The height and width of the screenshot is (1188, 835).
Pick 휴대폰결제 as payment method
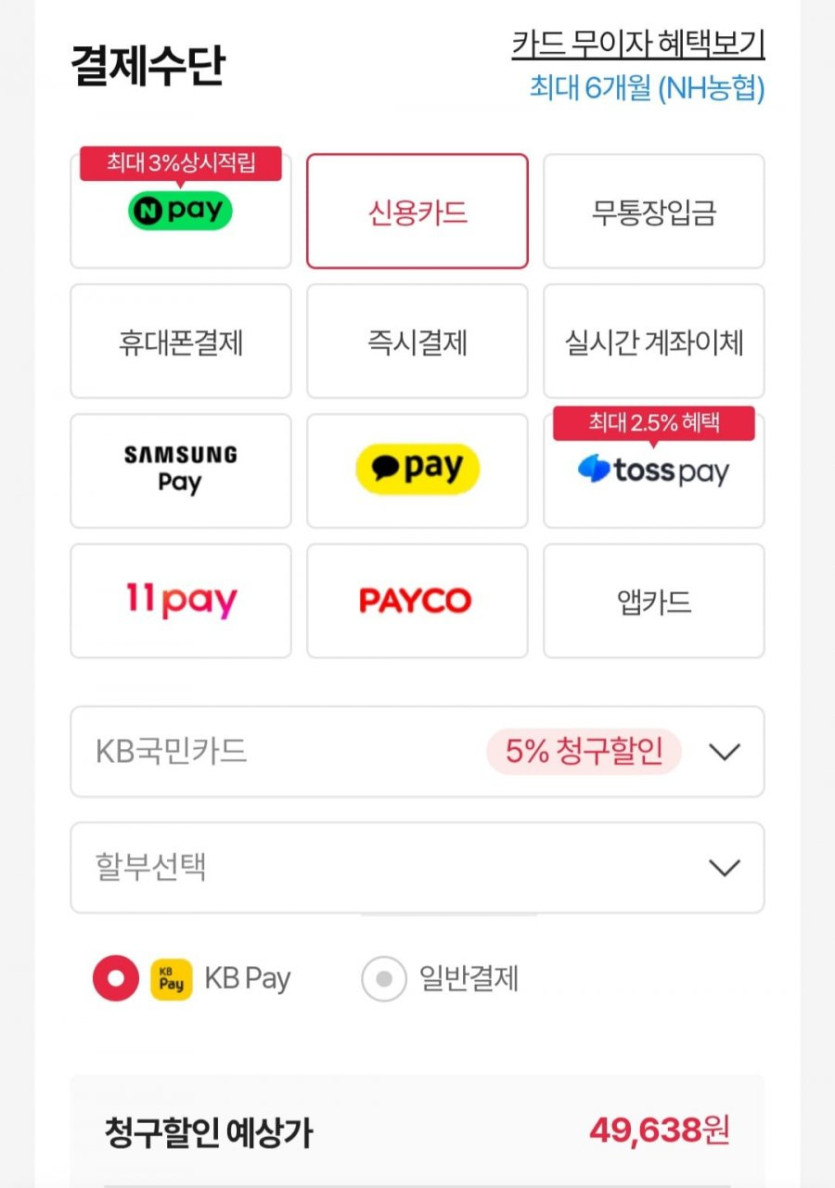(x=180, y=342)
